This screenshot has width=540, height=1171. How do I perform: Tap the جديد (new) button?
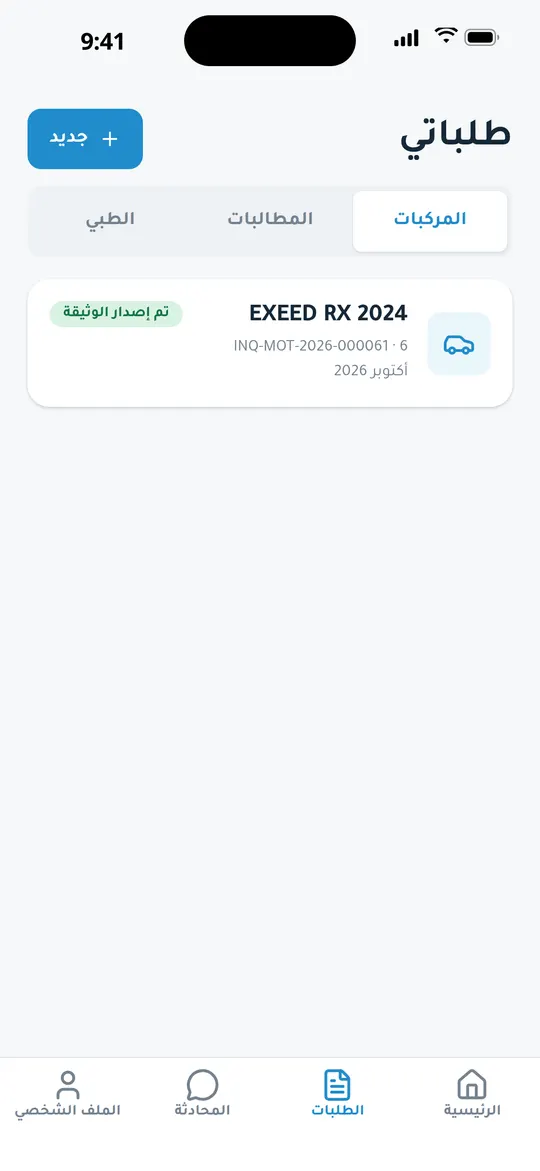85,139
